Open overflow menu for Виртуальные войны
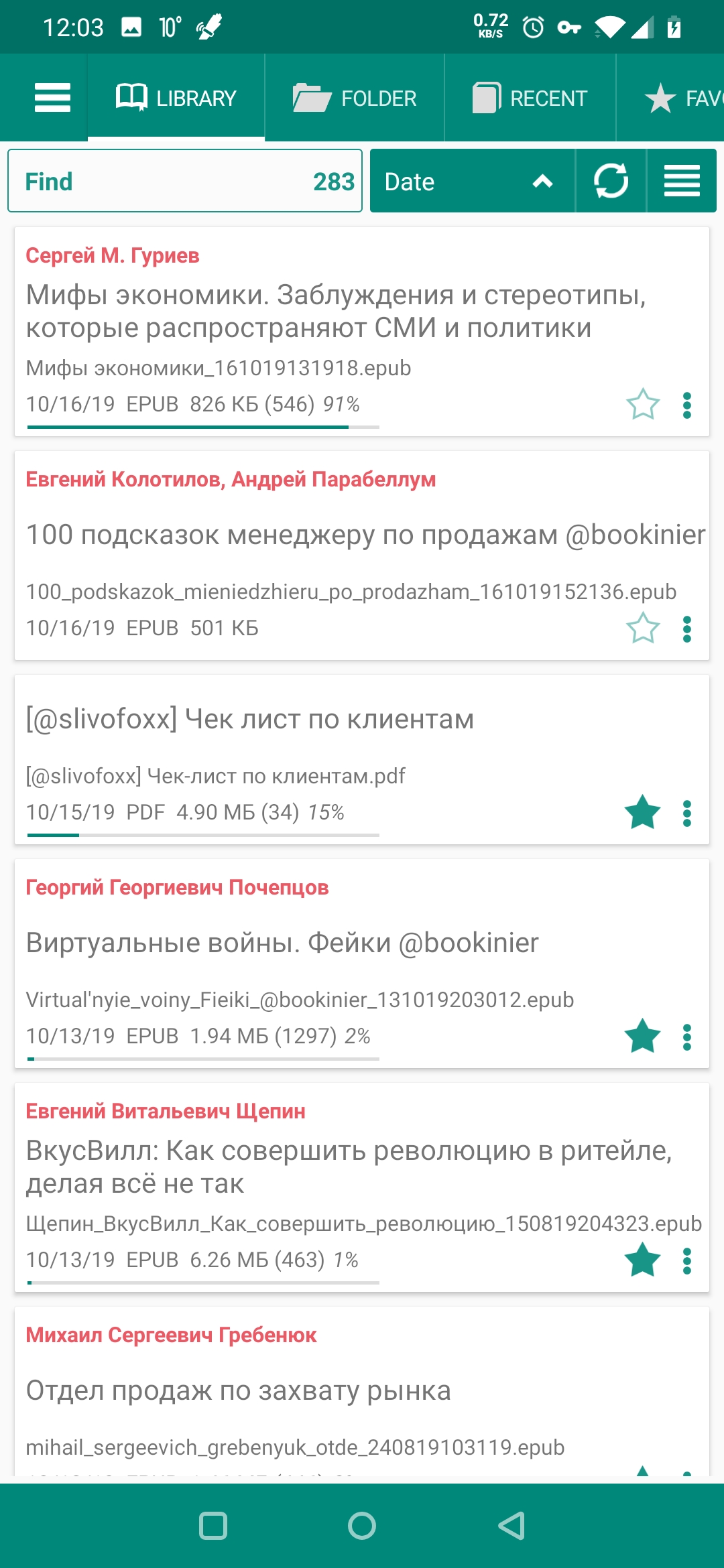Image resolution: width=724 pixels, height=1568 pixels. pos(687,1037)
